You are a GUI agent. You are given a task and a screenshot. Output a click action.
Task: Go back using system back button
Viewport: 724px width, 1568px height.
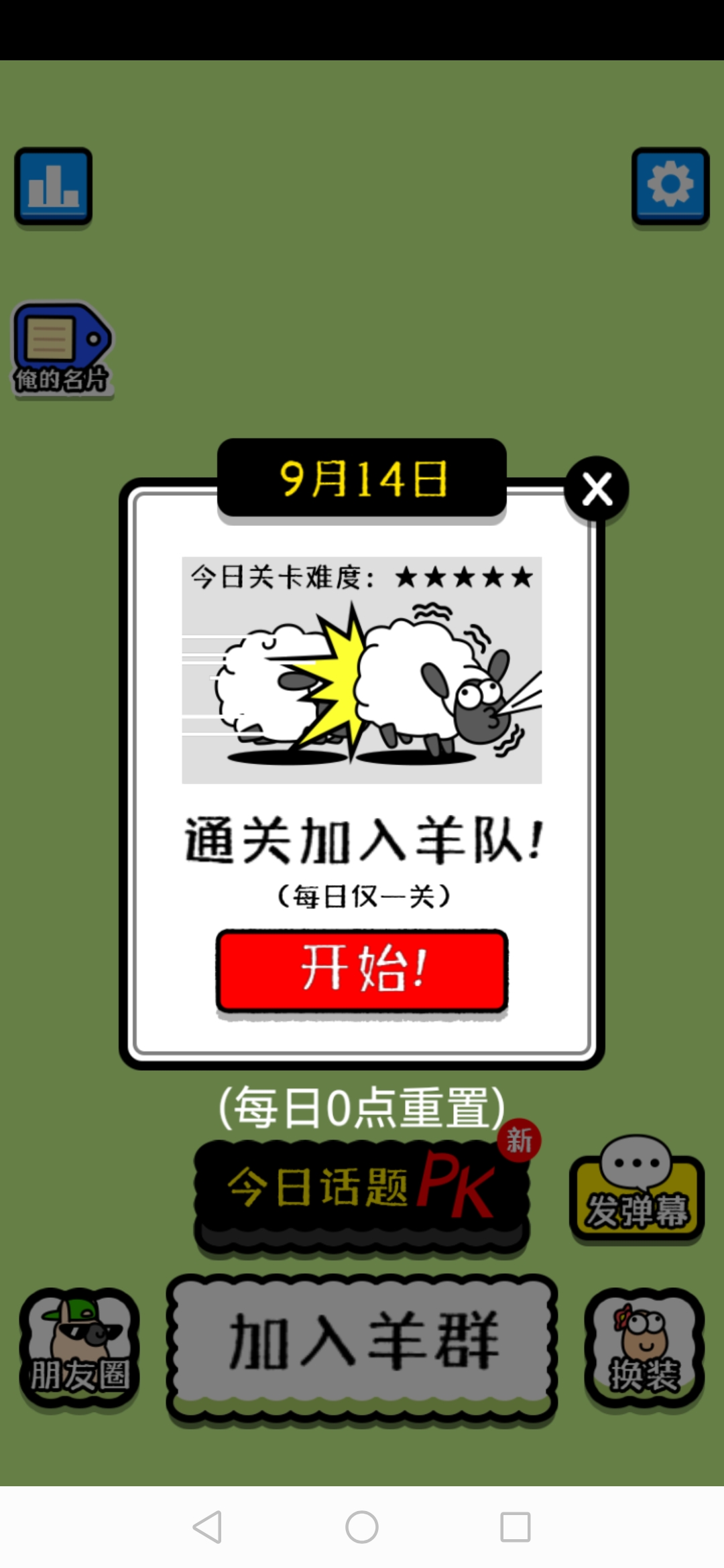click(x=207, y=1527)
